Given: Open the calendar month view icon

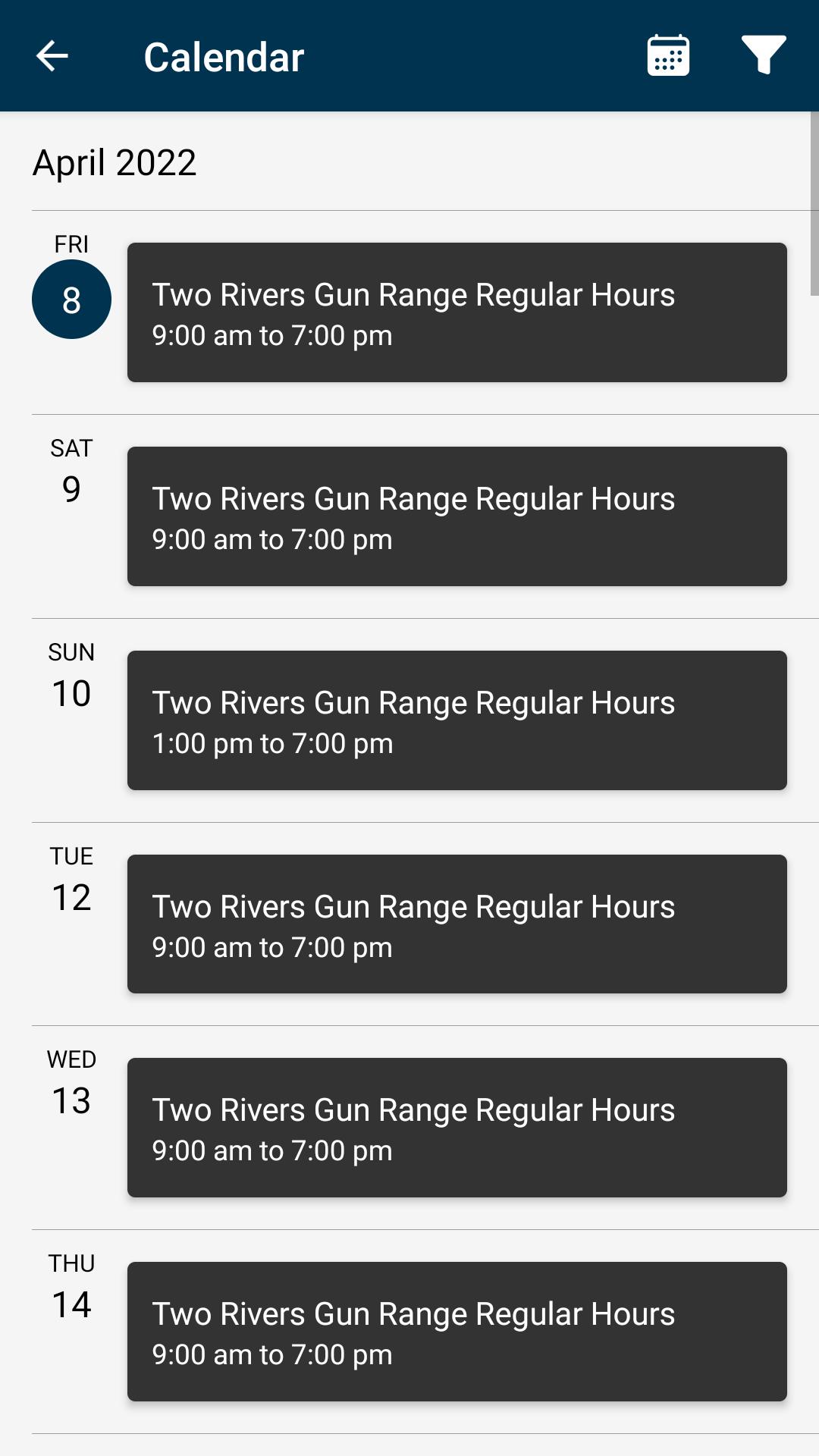Looking at the screenshot, I should pos(668,55).
